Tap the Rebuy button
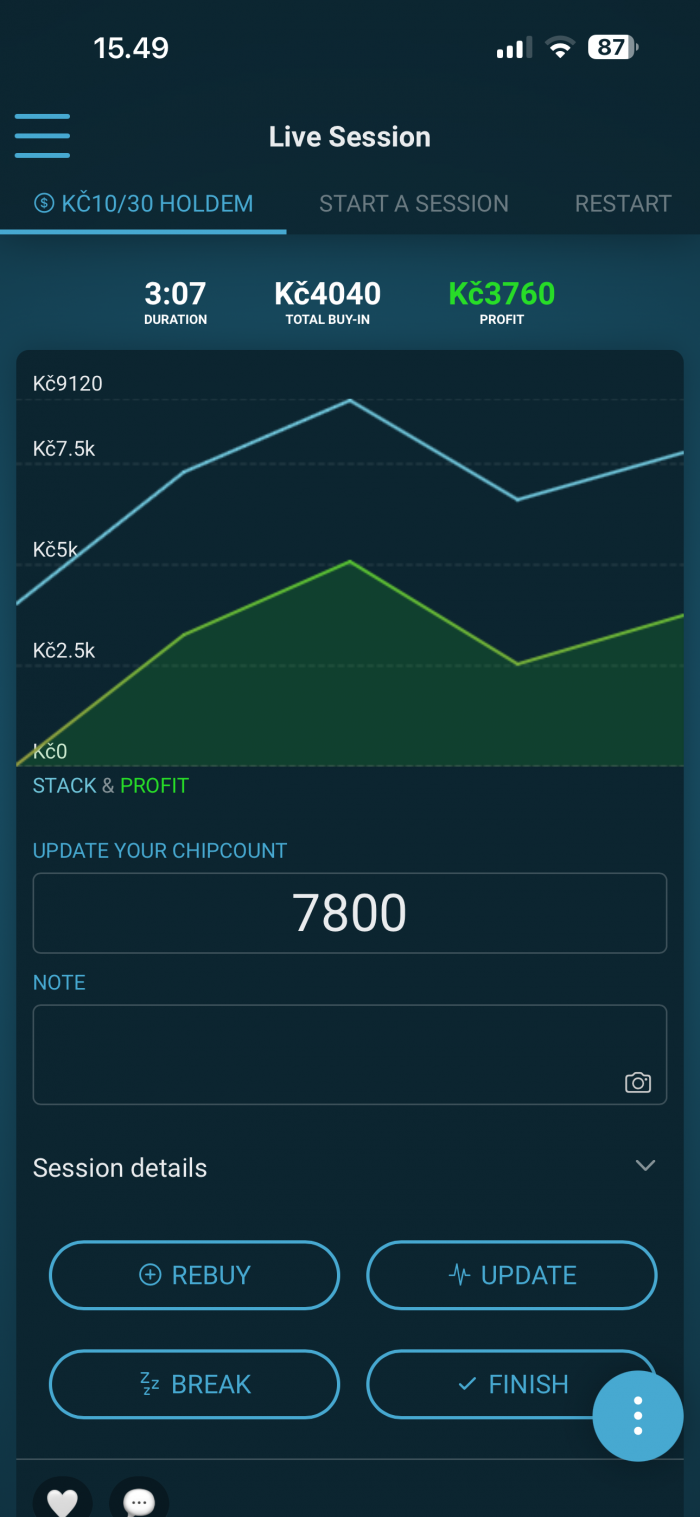 click(195, 1275)
